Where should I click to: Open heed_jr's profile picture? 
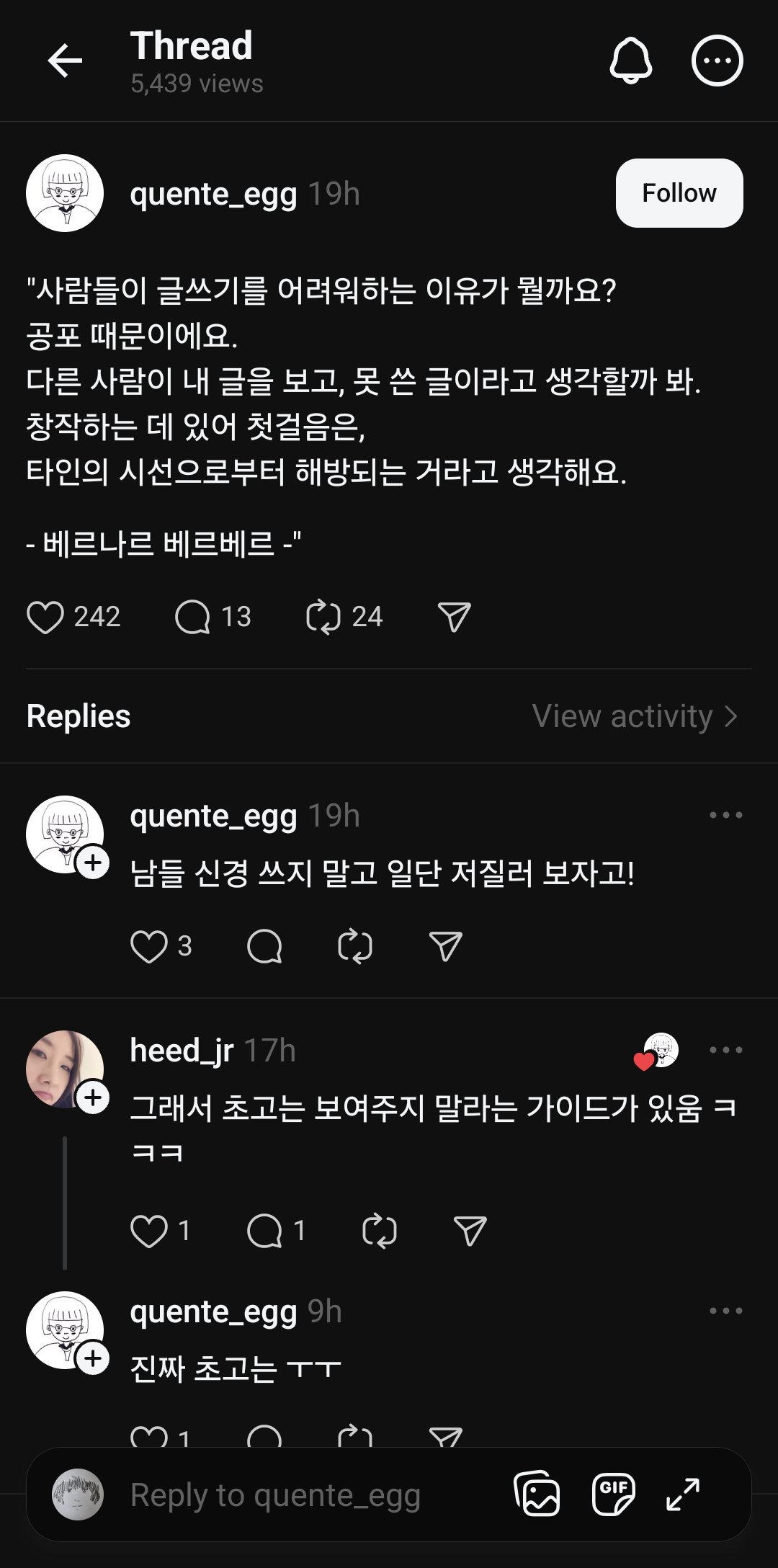click(x=63, y=1069)
